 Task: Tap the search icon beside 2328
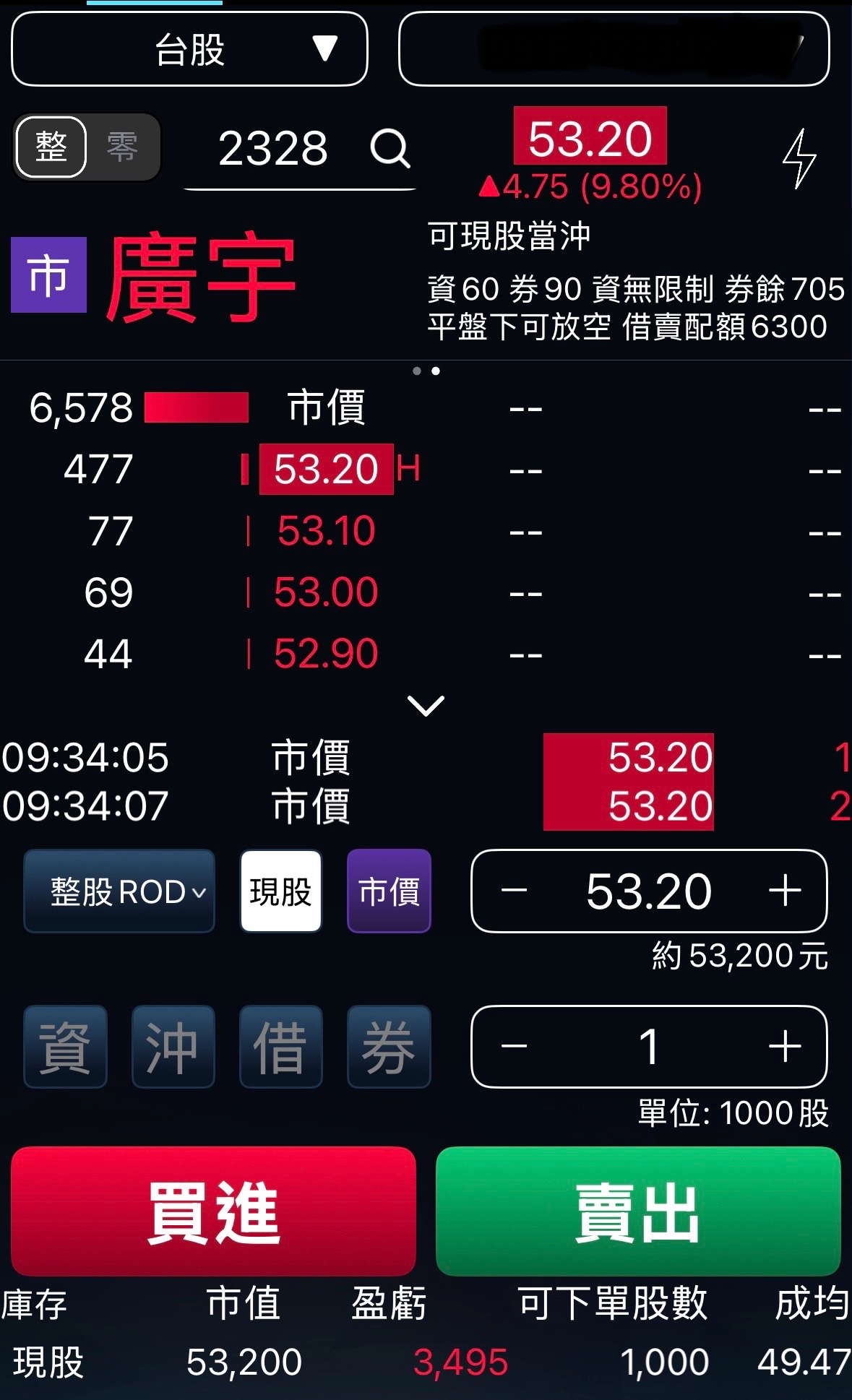tap(390, 149)
